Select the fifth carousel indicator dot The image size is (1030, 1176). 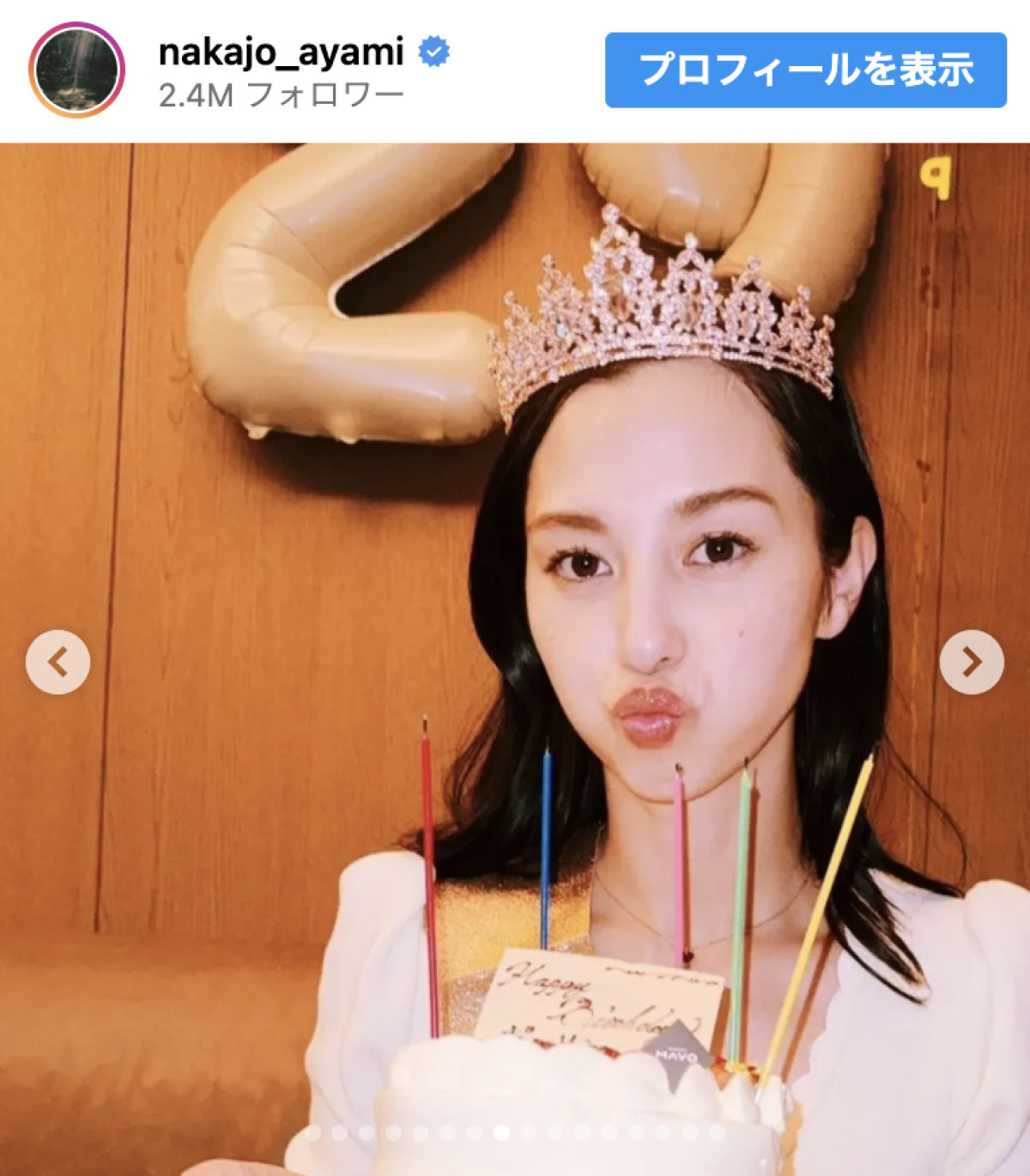pos(418,1132)
